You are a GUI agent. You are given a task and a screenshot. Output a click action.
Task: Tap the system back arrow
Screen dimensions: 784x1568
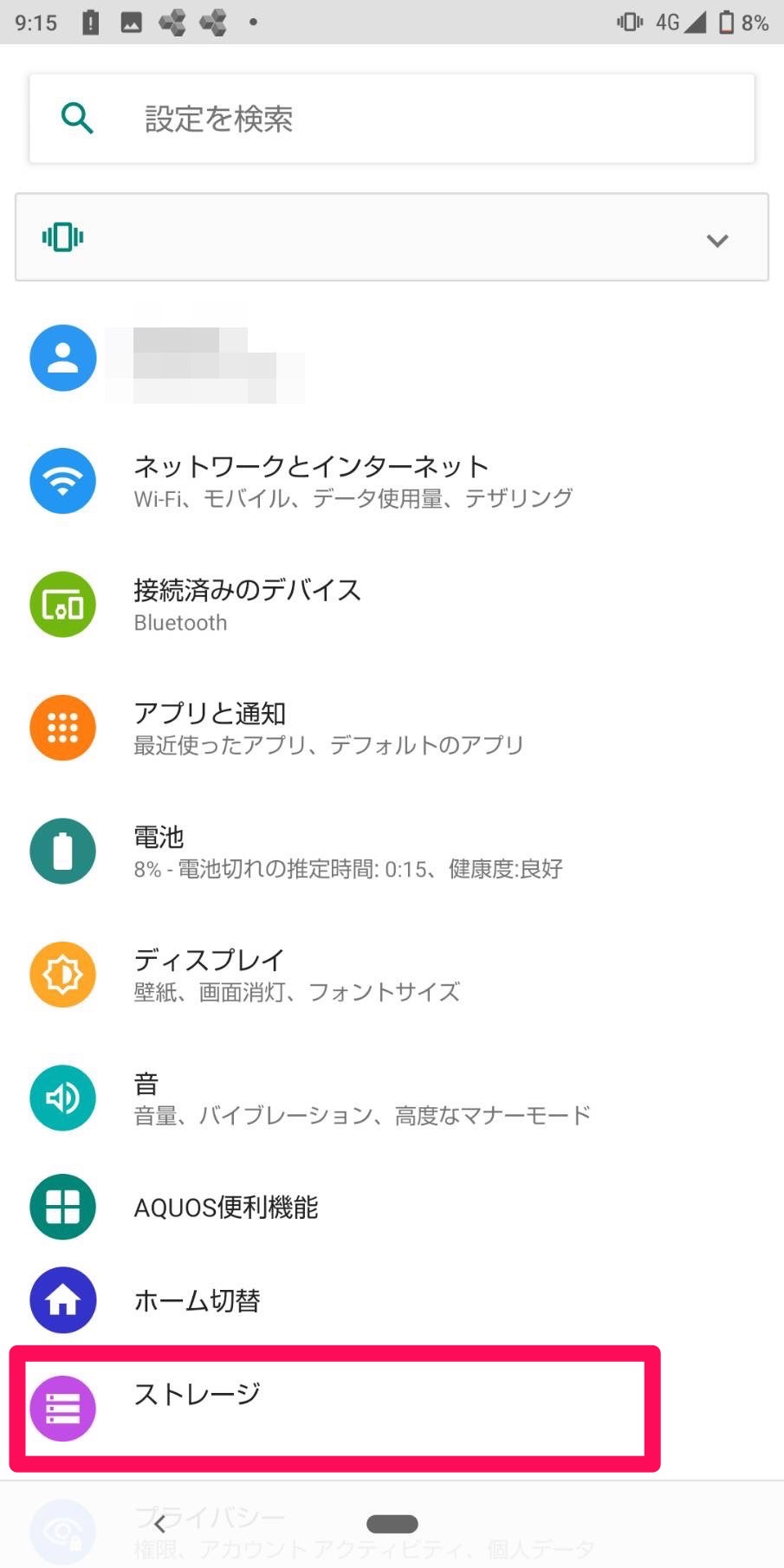click(159, 1525)
